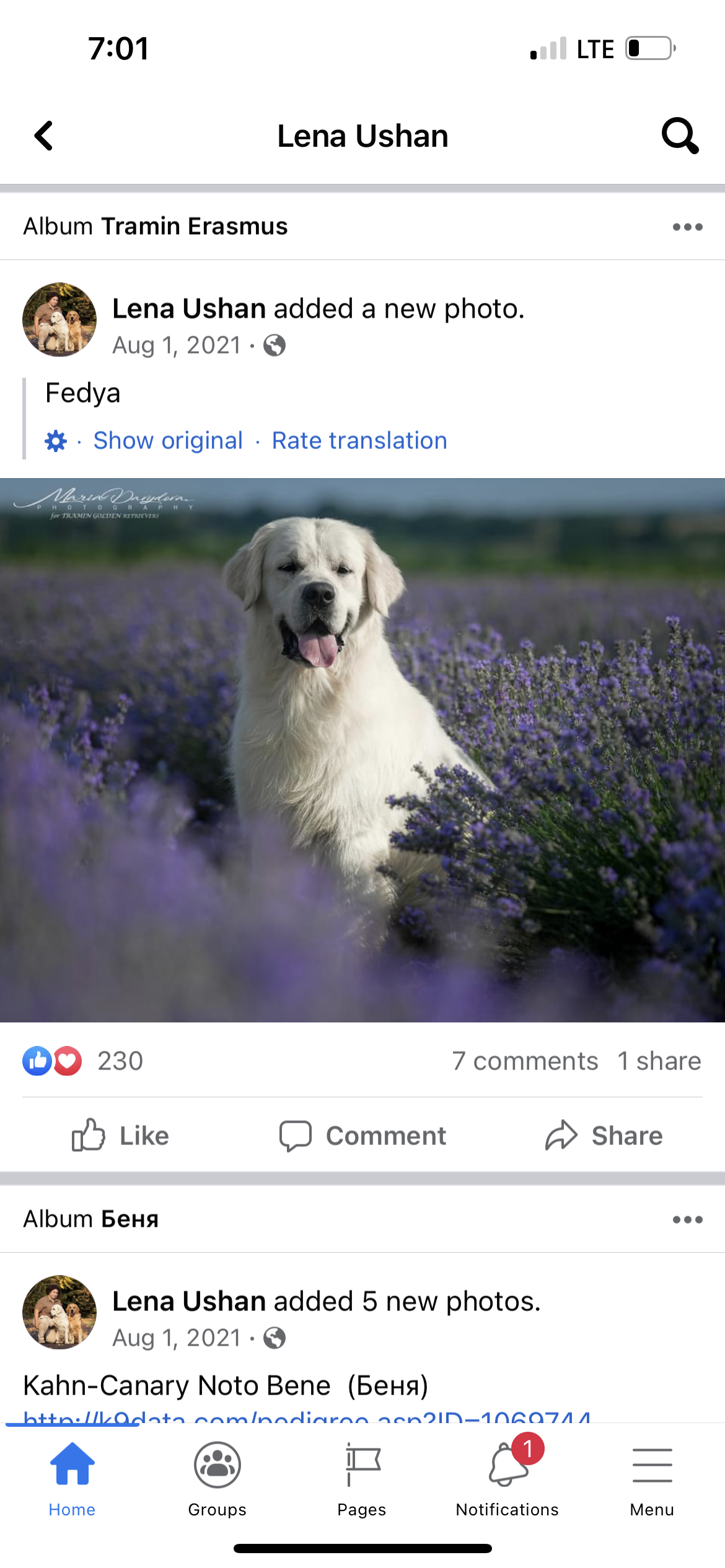This screenshot has width=725, height=1568.
Task: View the 230 reactions list
Action: pyautogui.click(x=120, y=1061)
